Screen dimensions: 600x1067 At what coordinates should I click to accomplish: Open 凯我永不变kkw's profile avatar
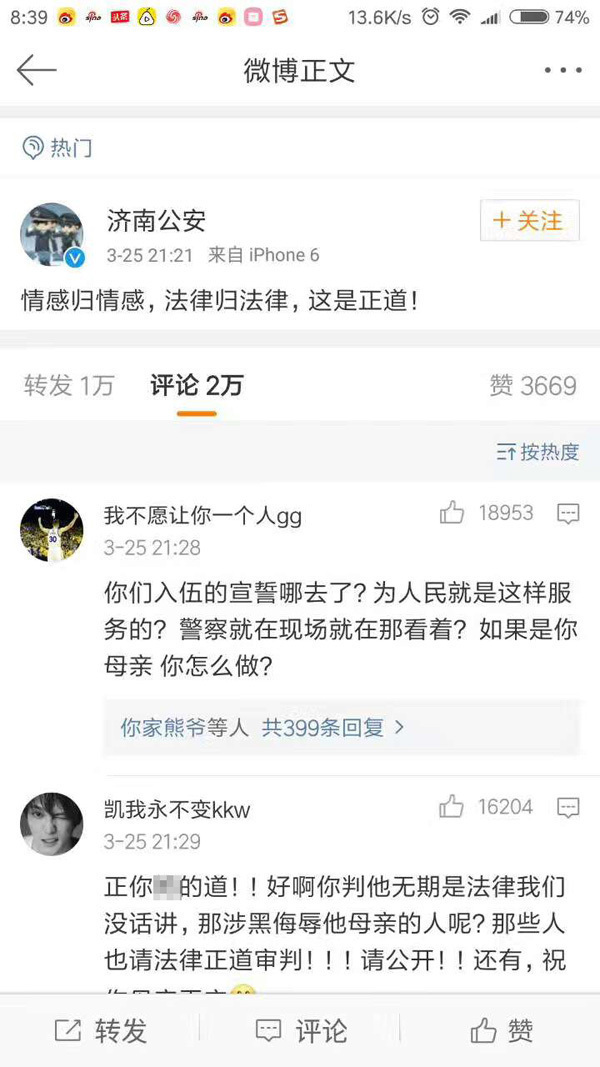click(x=52, y=824)
